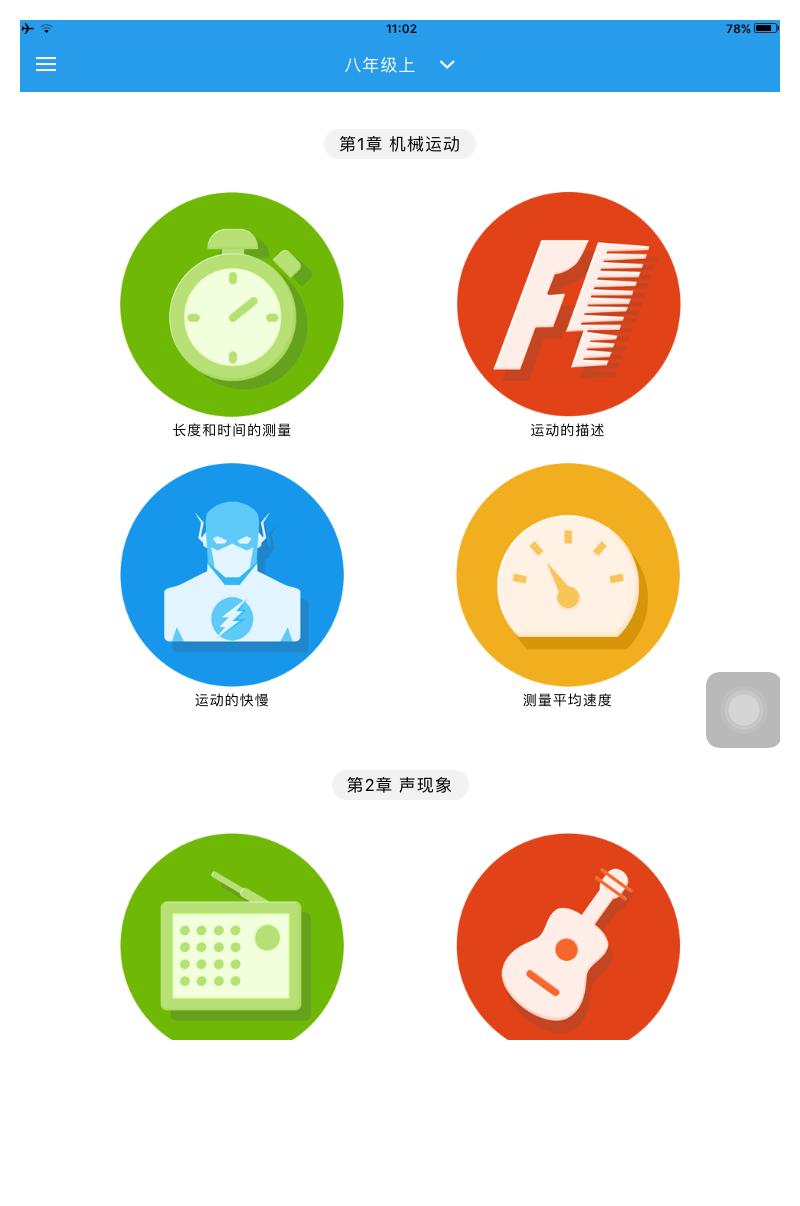Viewport: 800px width, 1206px height.
Task: Open the 长度和时间的测量 lesson link
Action: pos(232,430)
